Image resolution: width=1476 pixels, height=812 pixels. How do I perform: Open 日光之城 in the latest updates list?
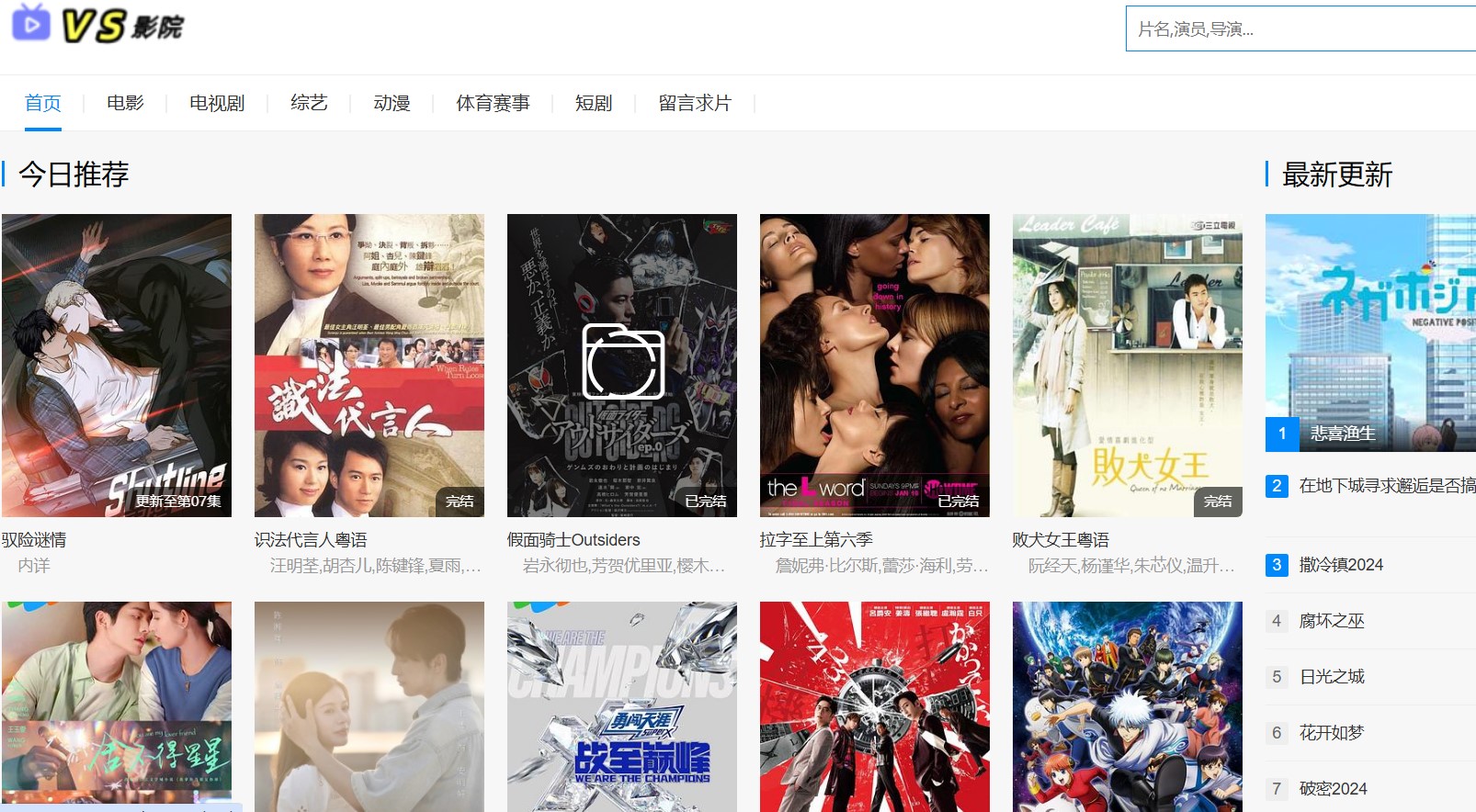pyautogui.click(x=1332, y=677)
